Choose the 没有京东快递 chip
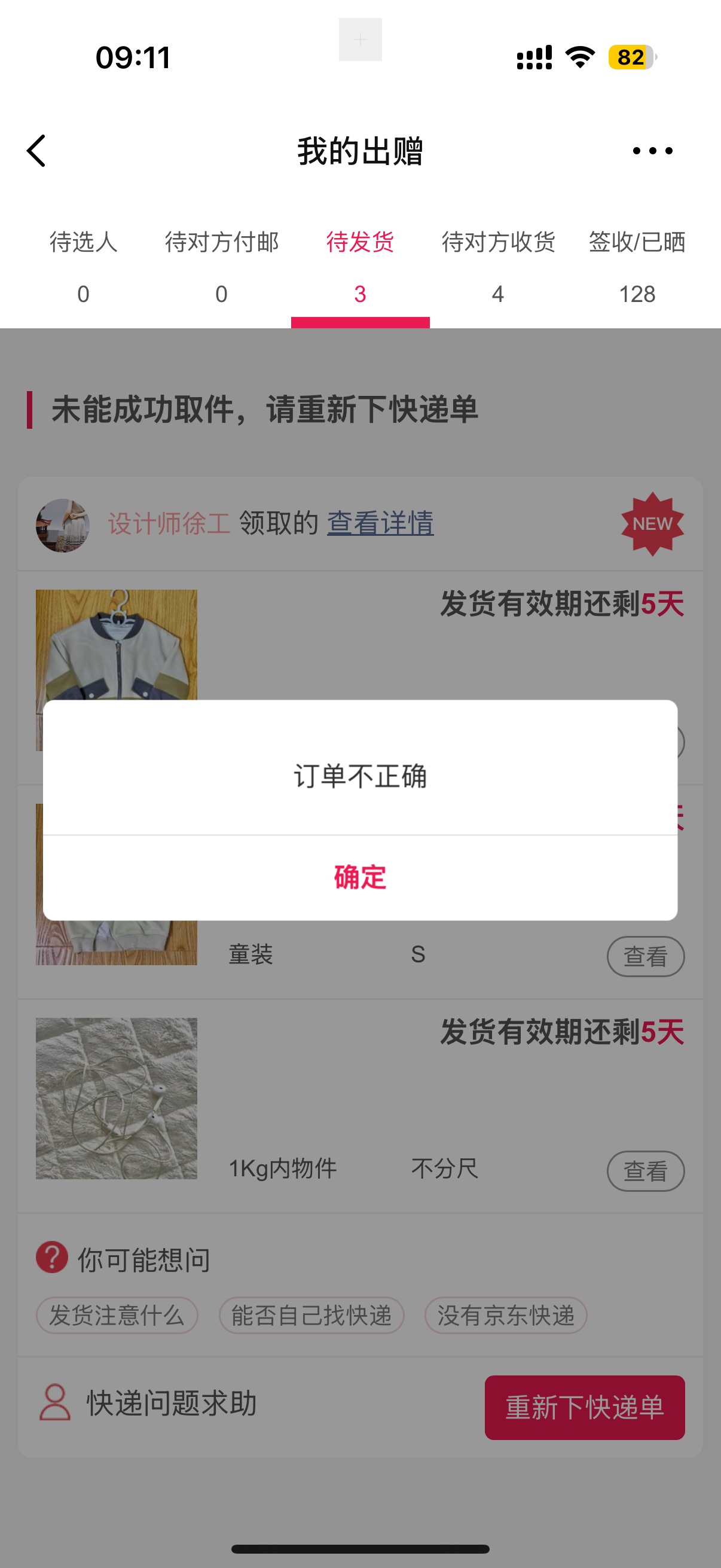This screenshot has height=1568, width=721. (x=506, y=1316)
